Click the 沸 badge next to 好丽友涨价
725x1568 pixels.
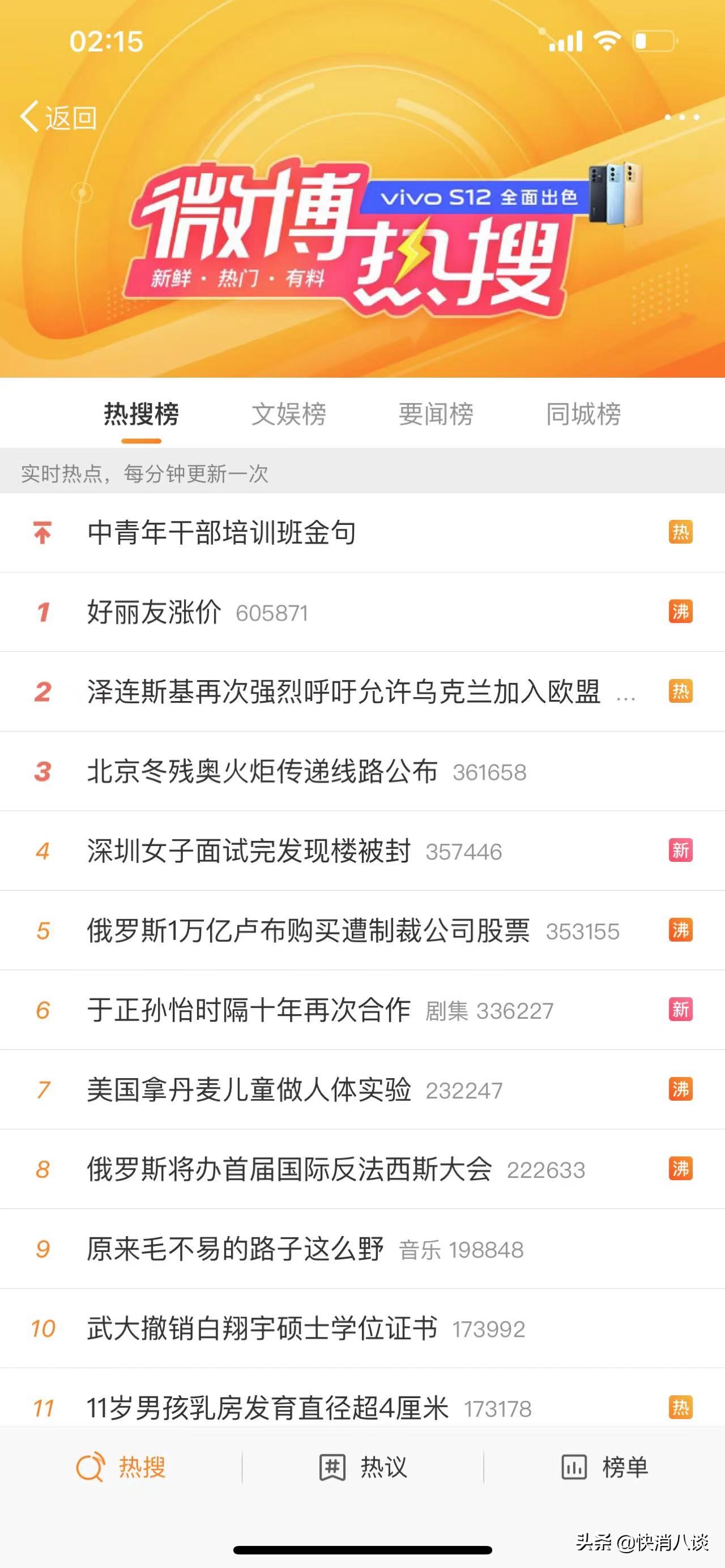(x=681, y=612)
